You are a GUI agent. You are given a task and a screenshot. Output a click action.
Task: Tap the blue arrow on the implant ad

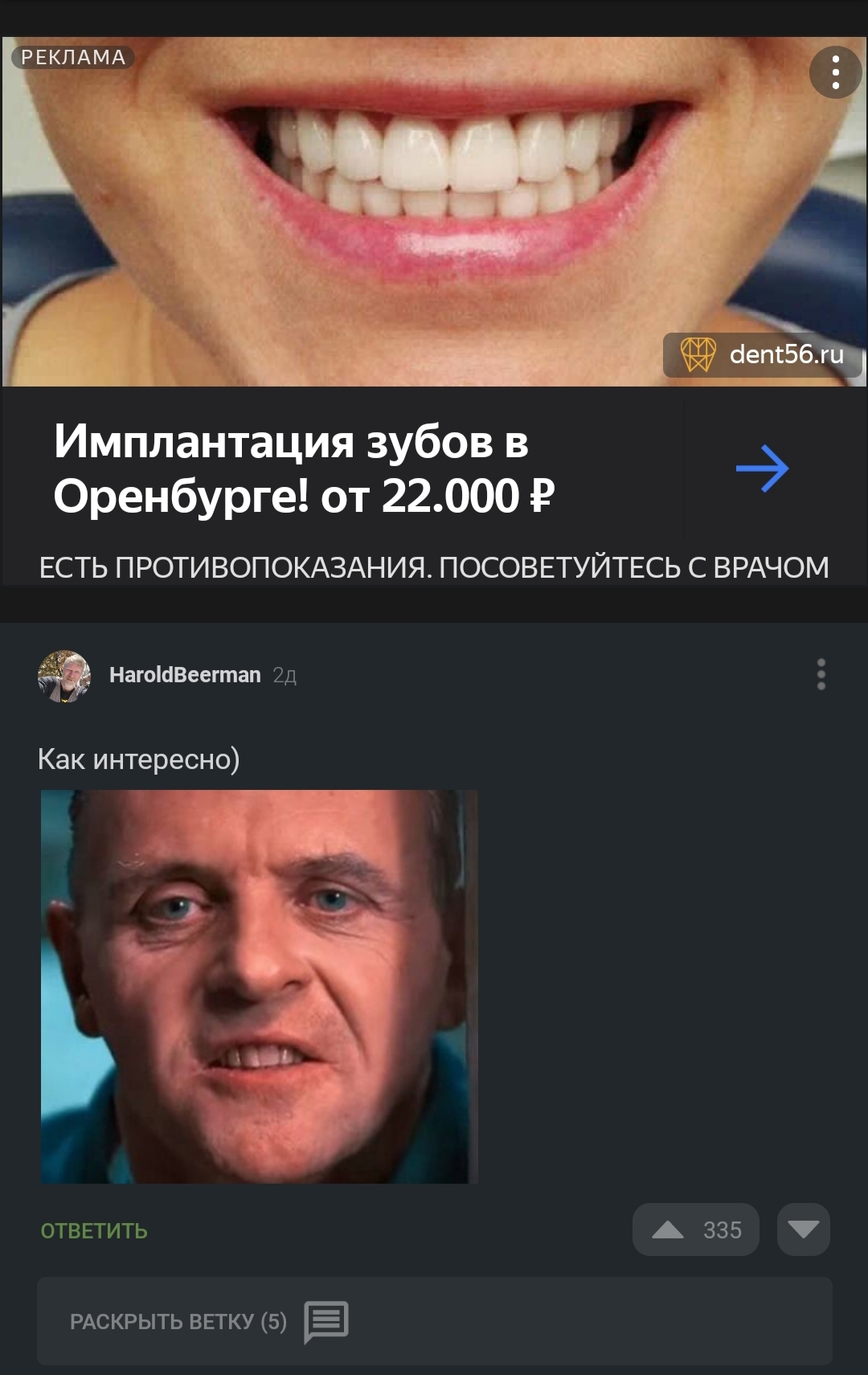click(x=762, y=469)
